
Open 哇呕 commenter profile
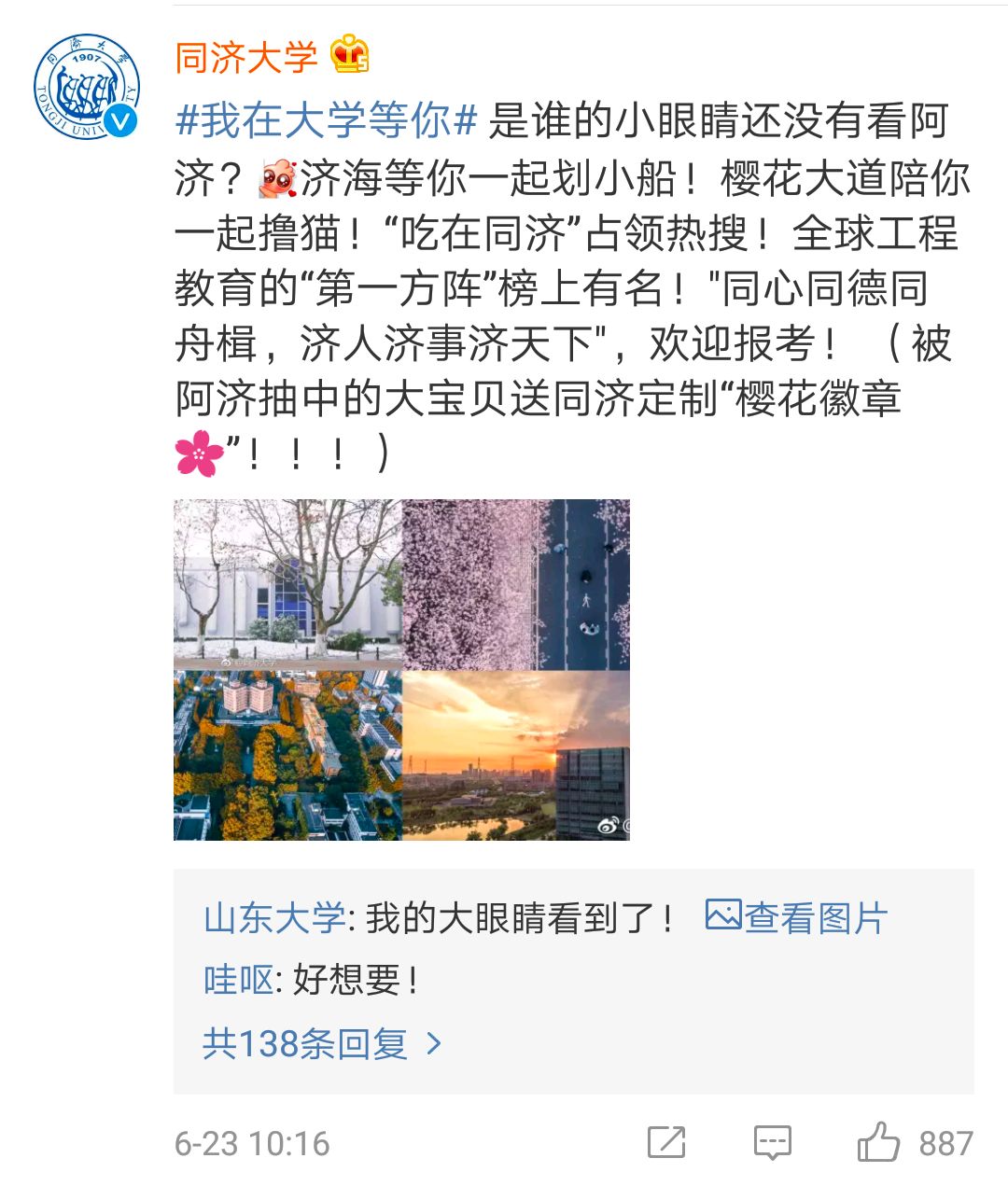(238, 980)
